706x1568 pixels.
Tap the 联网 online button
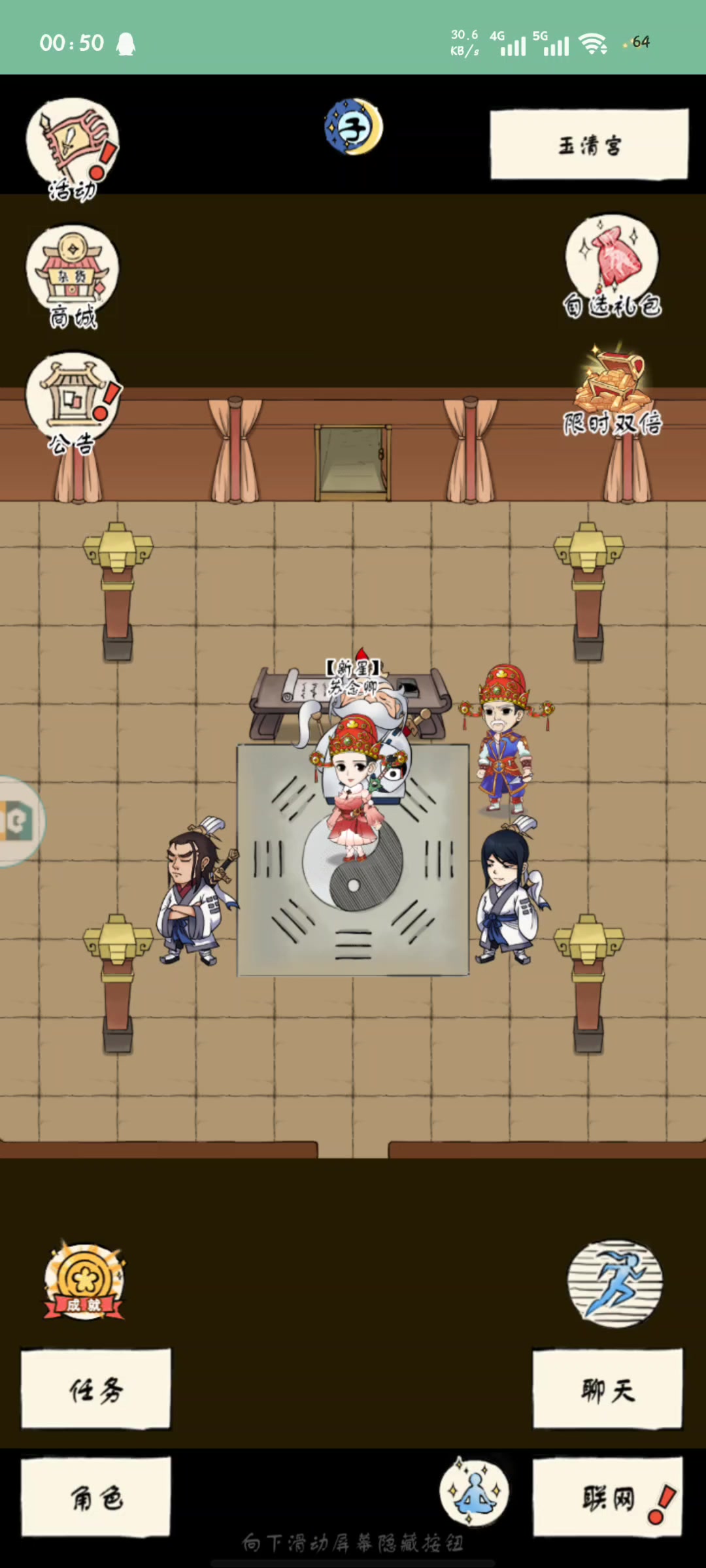coord(607,1496)
